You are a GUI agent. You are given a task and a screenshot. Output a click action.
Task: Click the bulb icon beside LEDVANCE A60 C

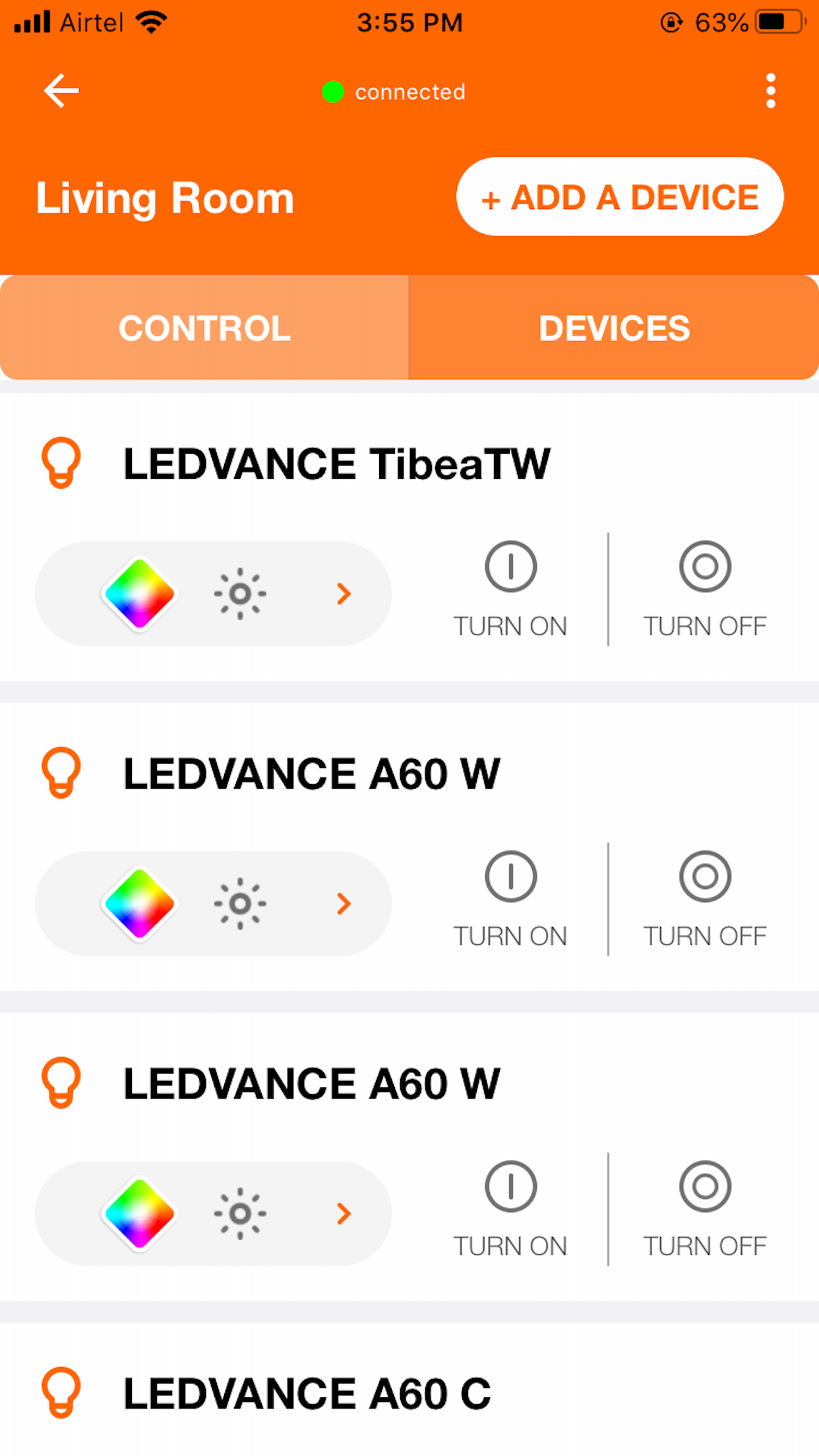61,1391
